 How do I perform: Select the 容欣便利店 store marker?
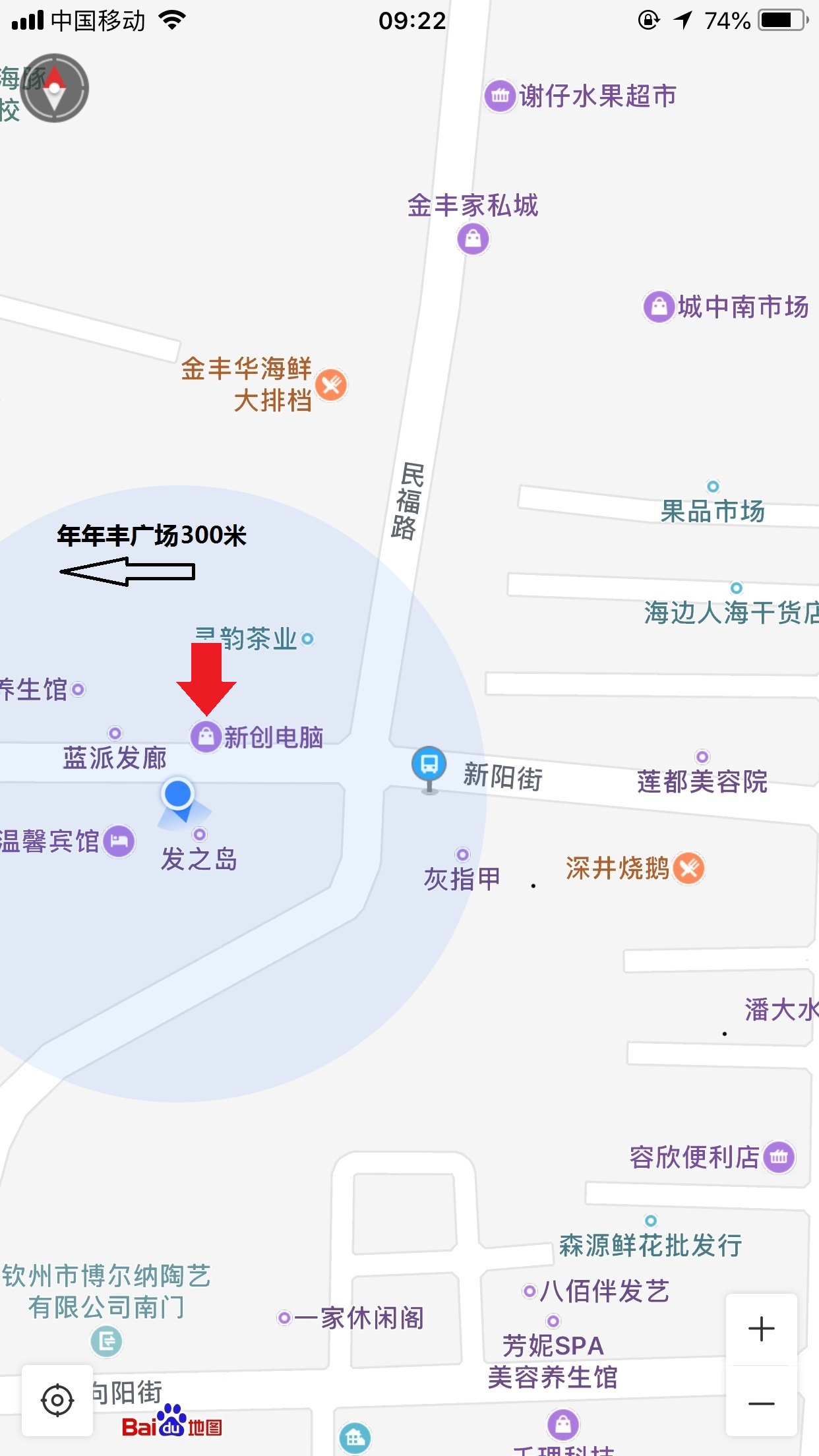point(779,1157)
